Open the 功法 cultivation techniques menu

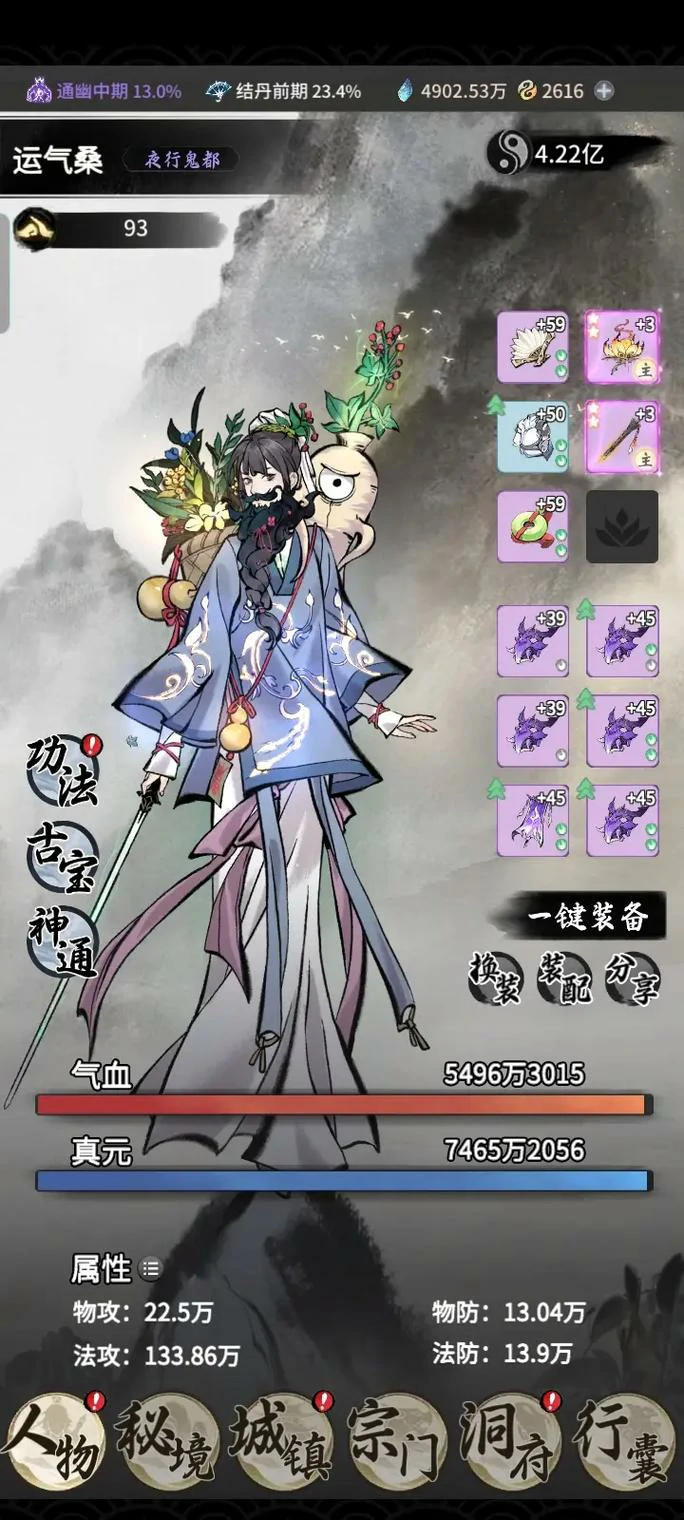(62, 771)
